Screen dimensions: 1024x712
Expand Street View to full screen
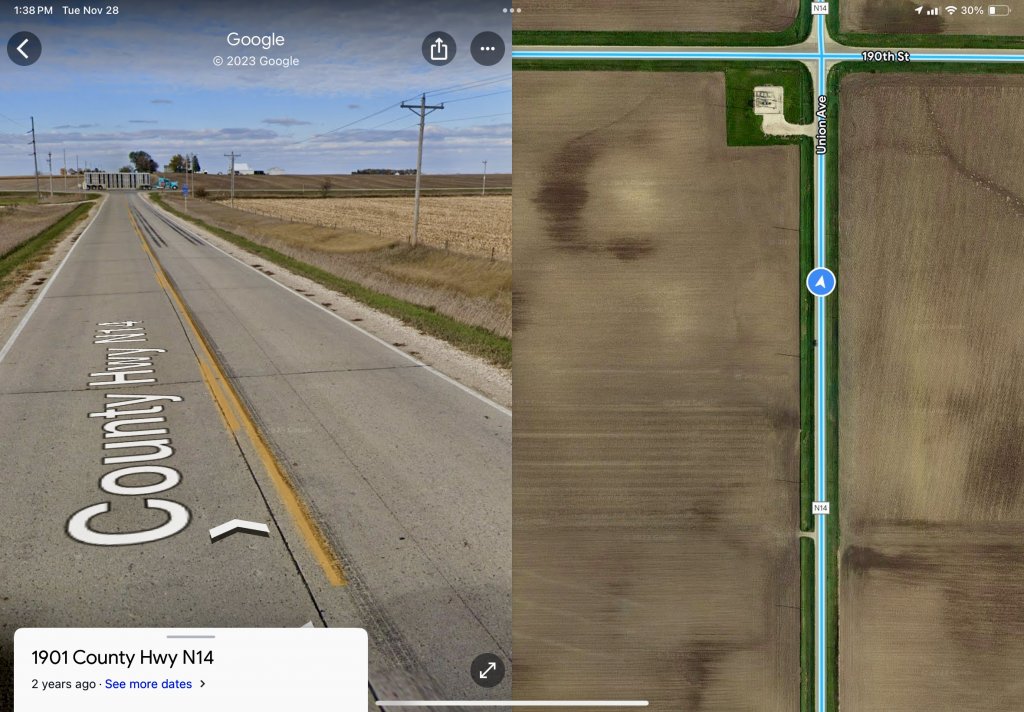(x=487, y=670)
